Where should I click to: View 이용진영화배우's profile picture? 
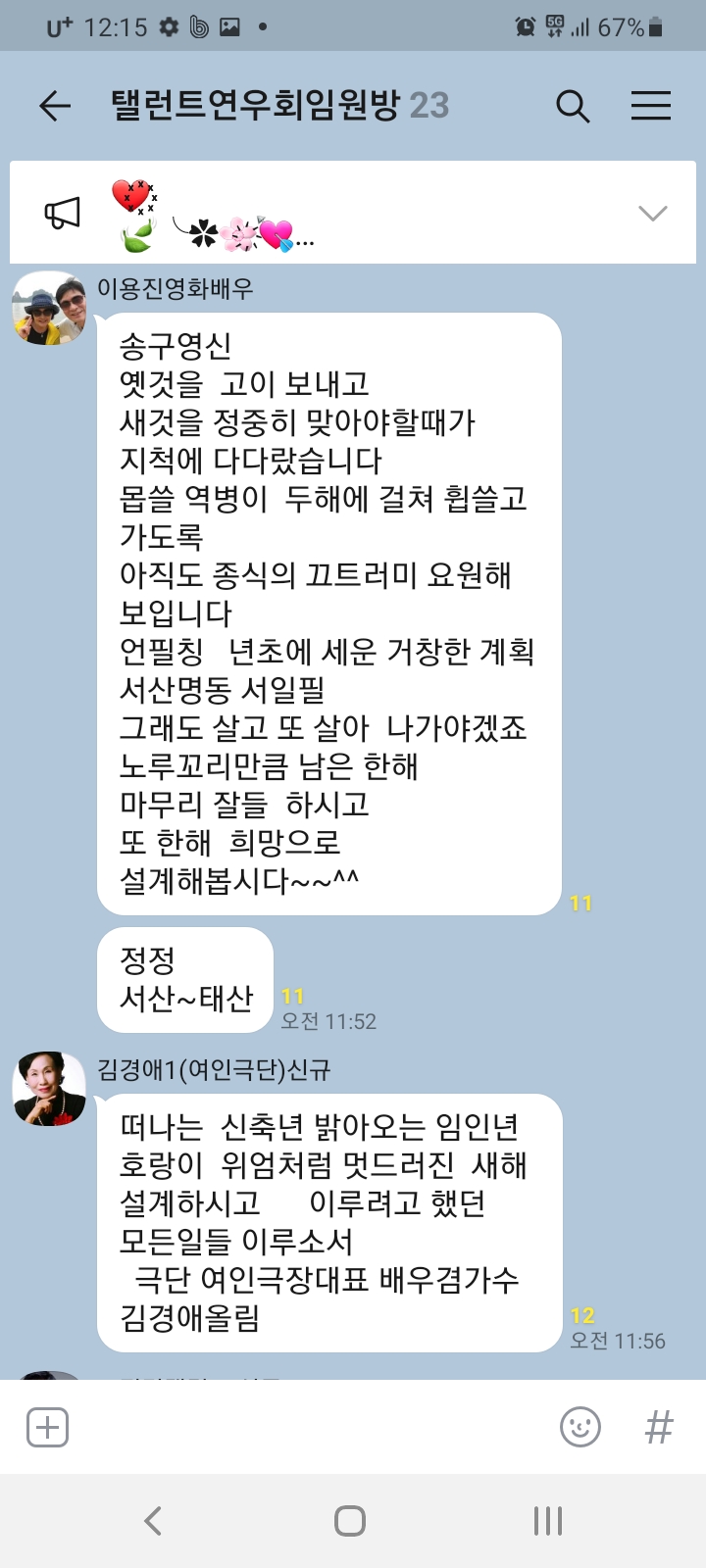(x=49, y=309)
